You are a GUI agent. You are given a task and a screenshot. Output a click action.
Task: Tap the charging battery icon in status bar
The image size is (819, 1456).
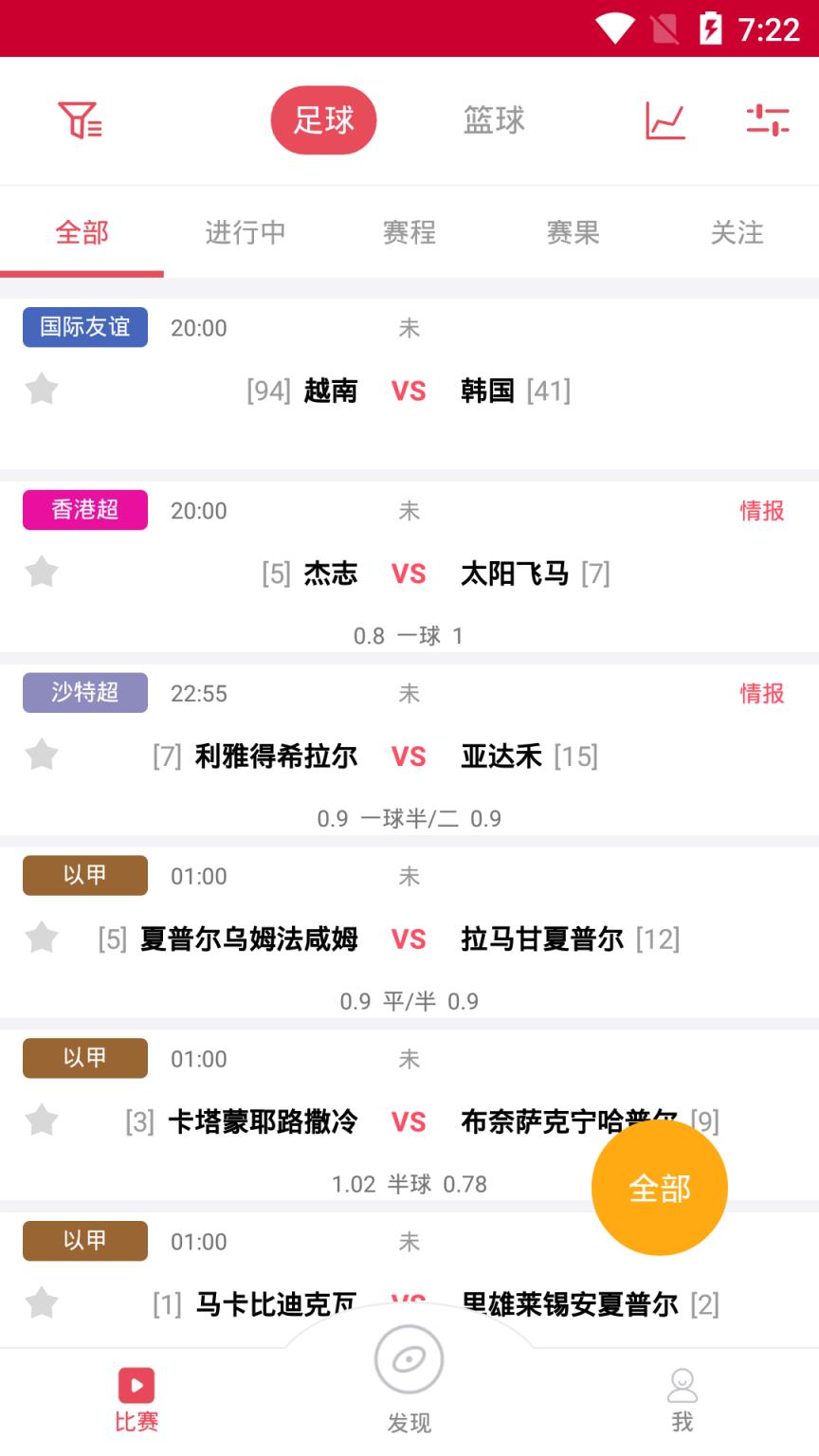[x=710, y=28]
